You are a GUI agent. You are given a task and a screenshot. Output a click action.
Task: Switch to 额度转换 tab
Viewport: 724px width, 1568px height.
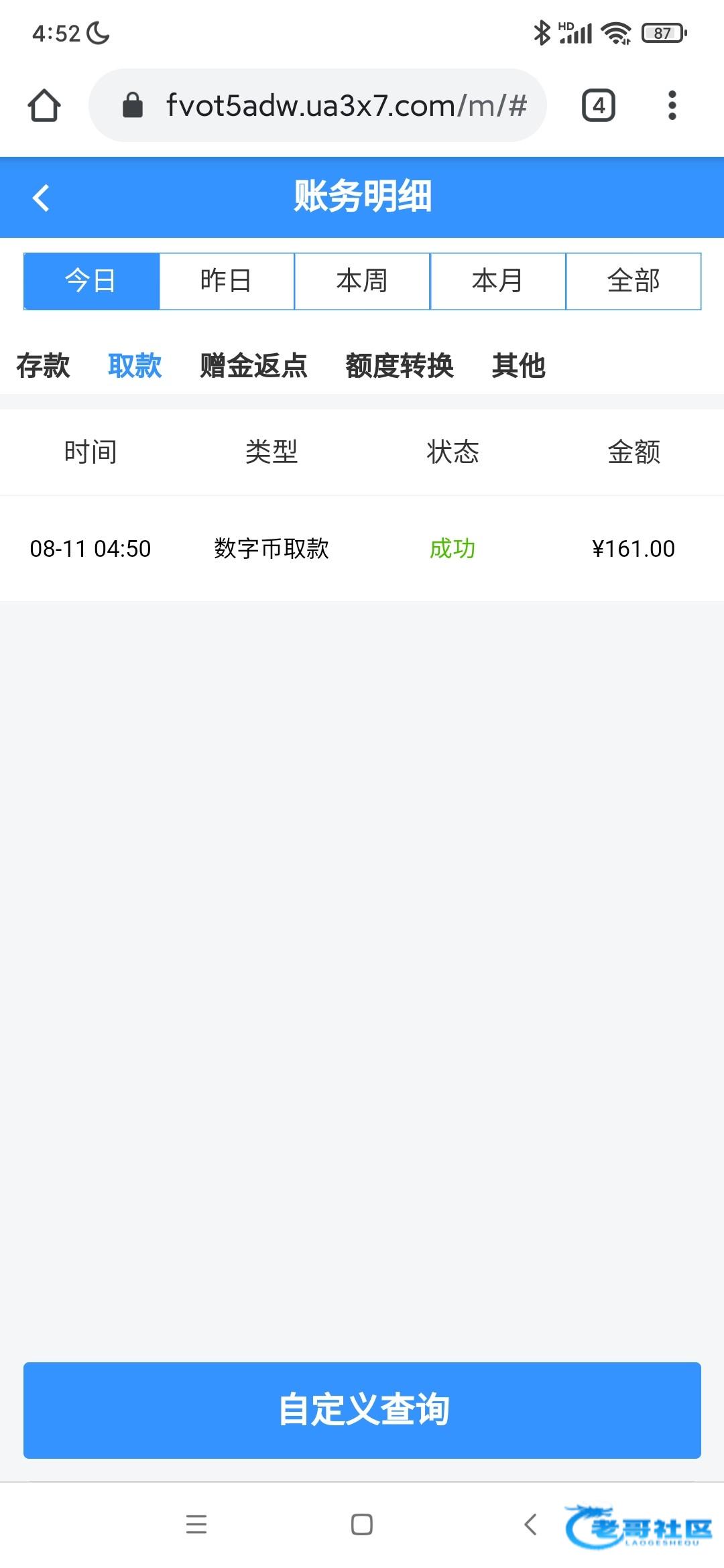tap(400, 366)
